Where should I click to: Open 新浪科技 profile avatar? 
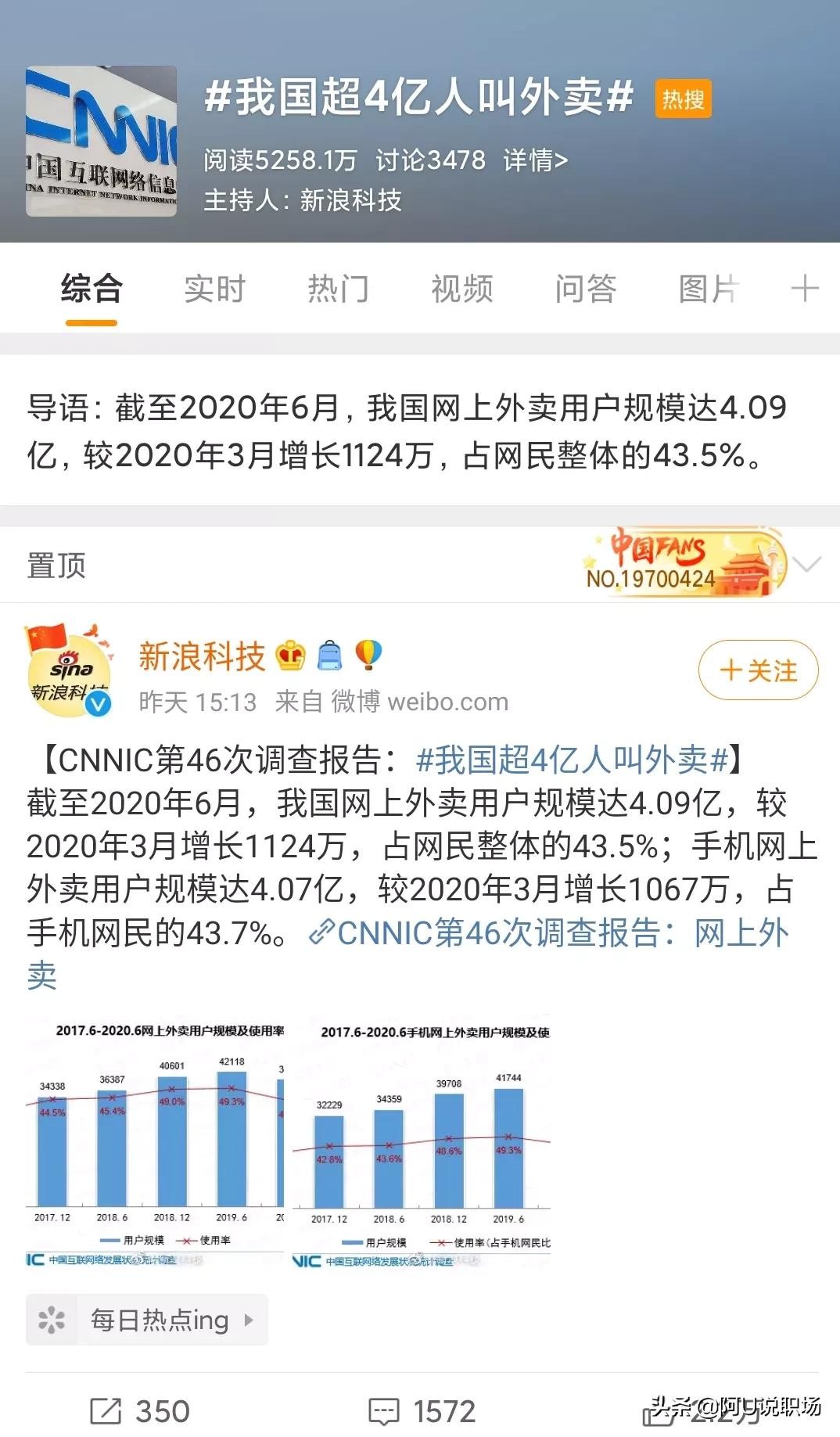(x=69, y=670)
